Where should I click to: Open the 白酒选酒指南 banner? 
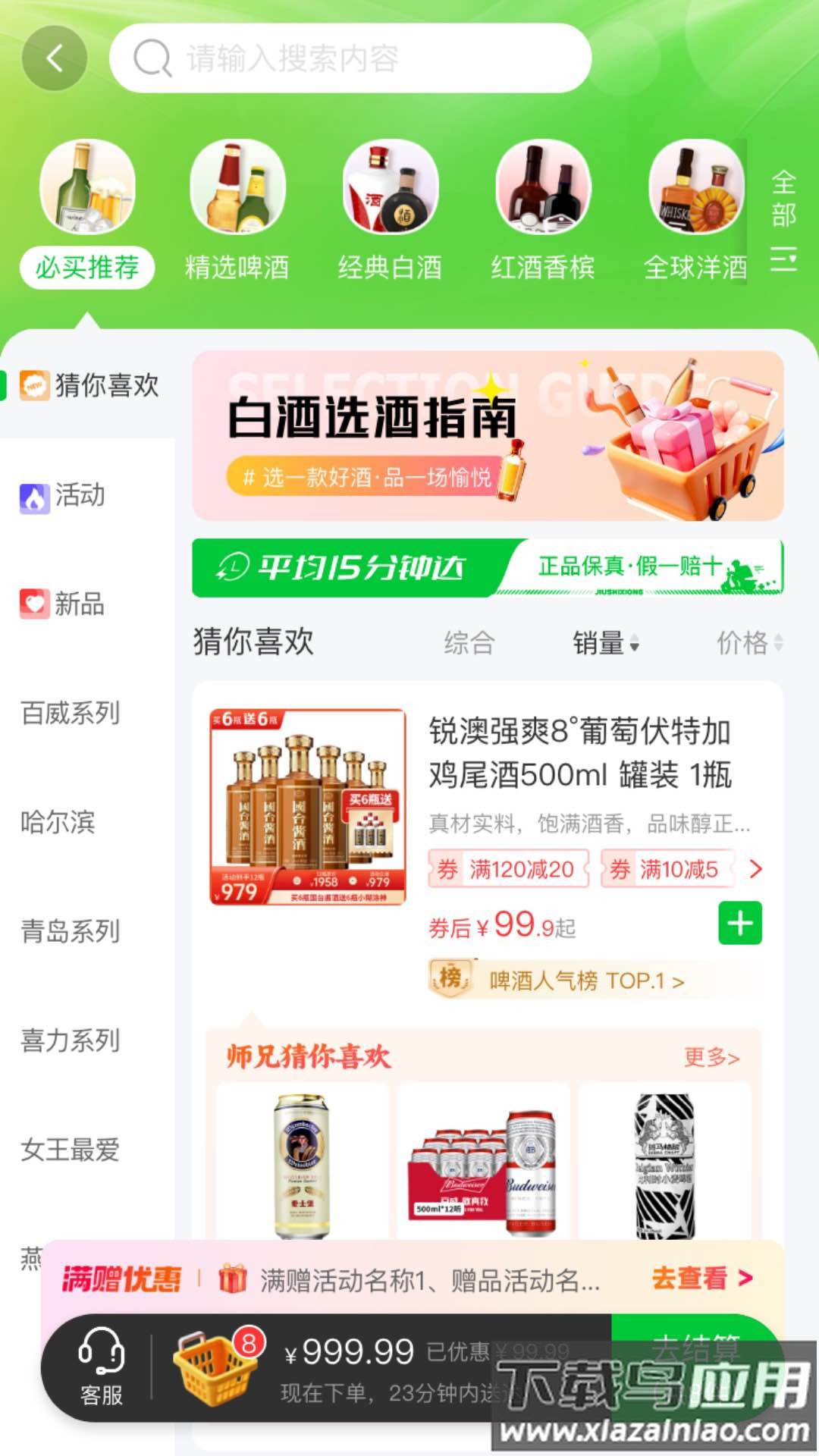[x=488, y=436]
